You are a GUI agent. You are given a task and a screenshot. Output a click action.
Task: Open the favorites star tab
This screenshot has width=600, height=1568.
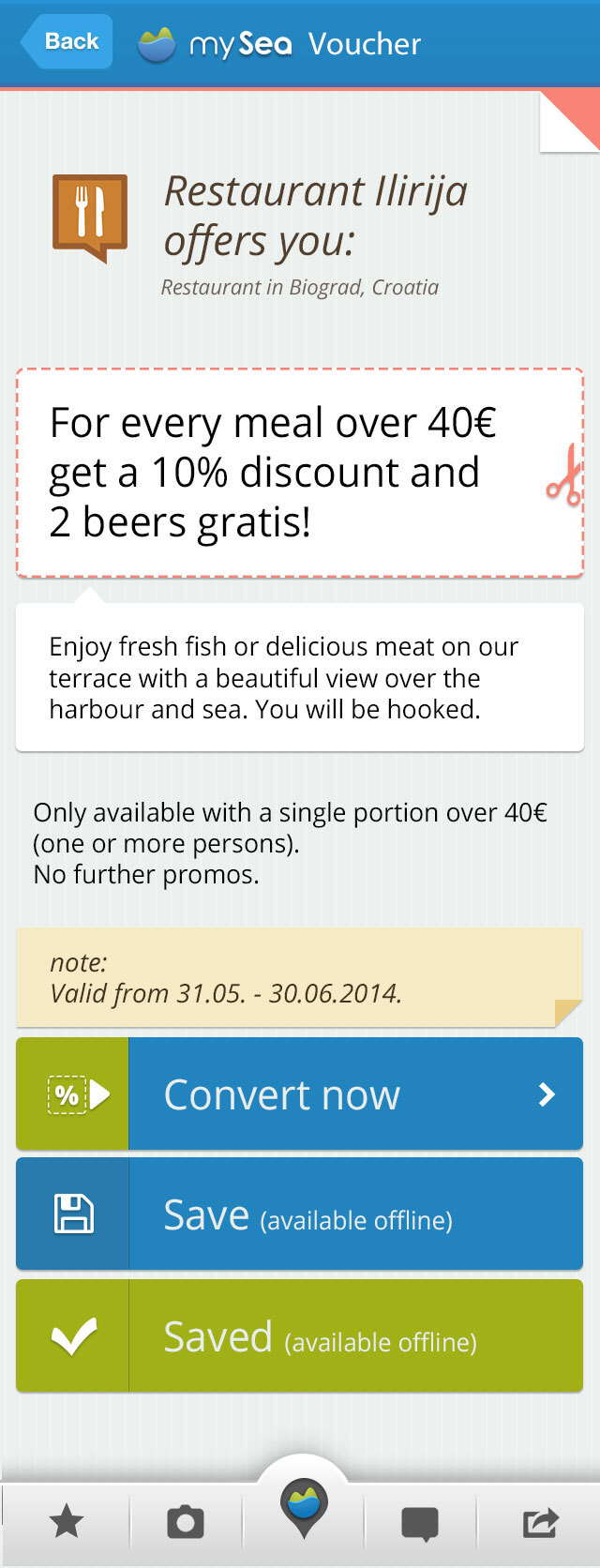67,1521
